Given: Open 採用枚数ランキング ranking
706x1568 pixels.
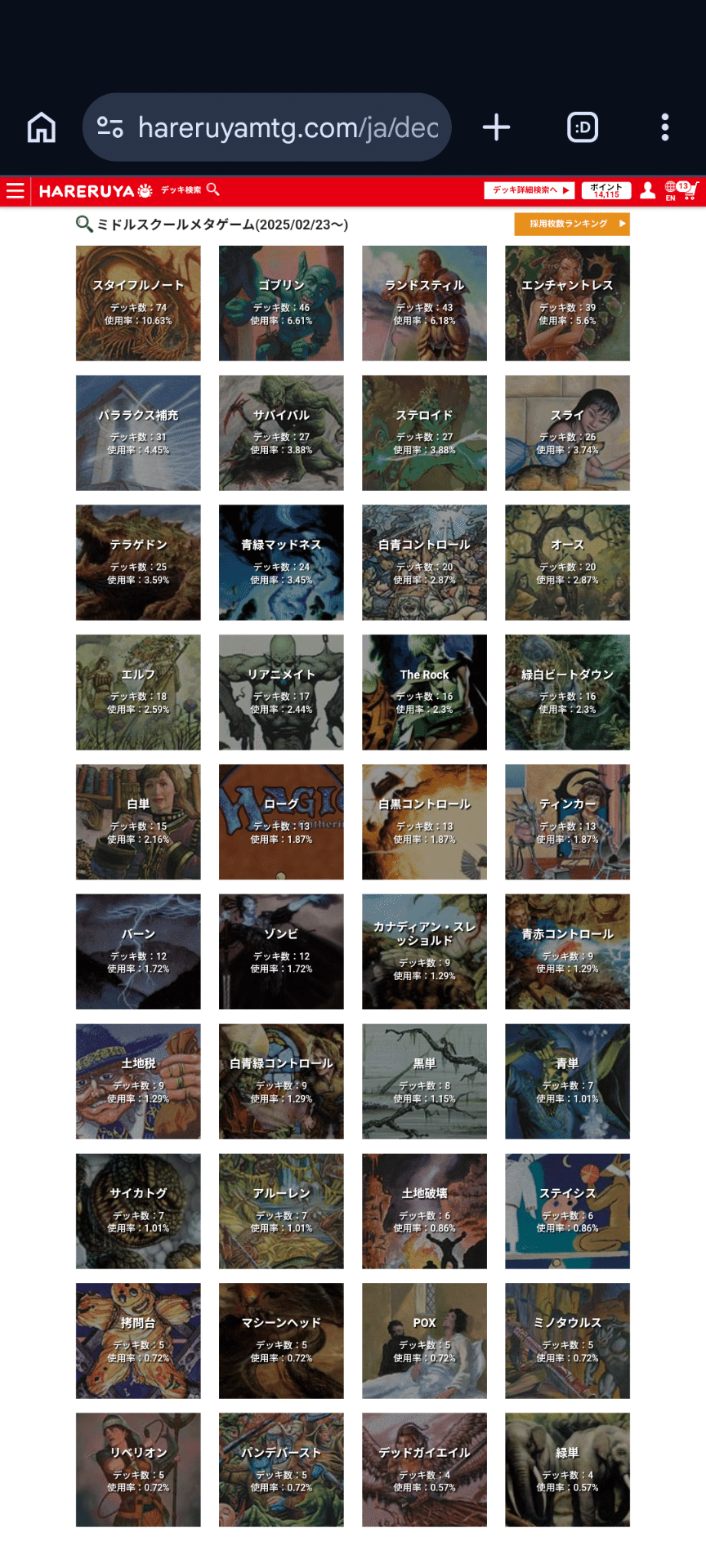Looking at the screenshot, I should (572, 224).
